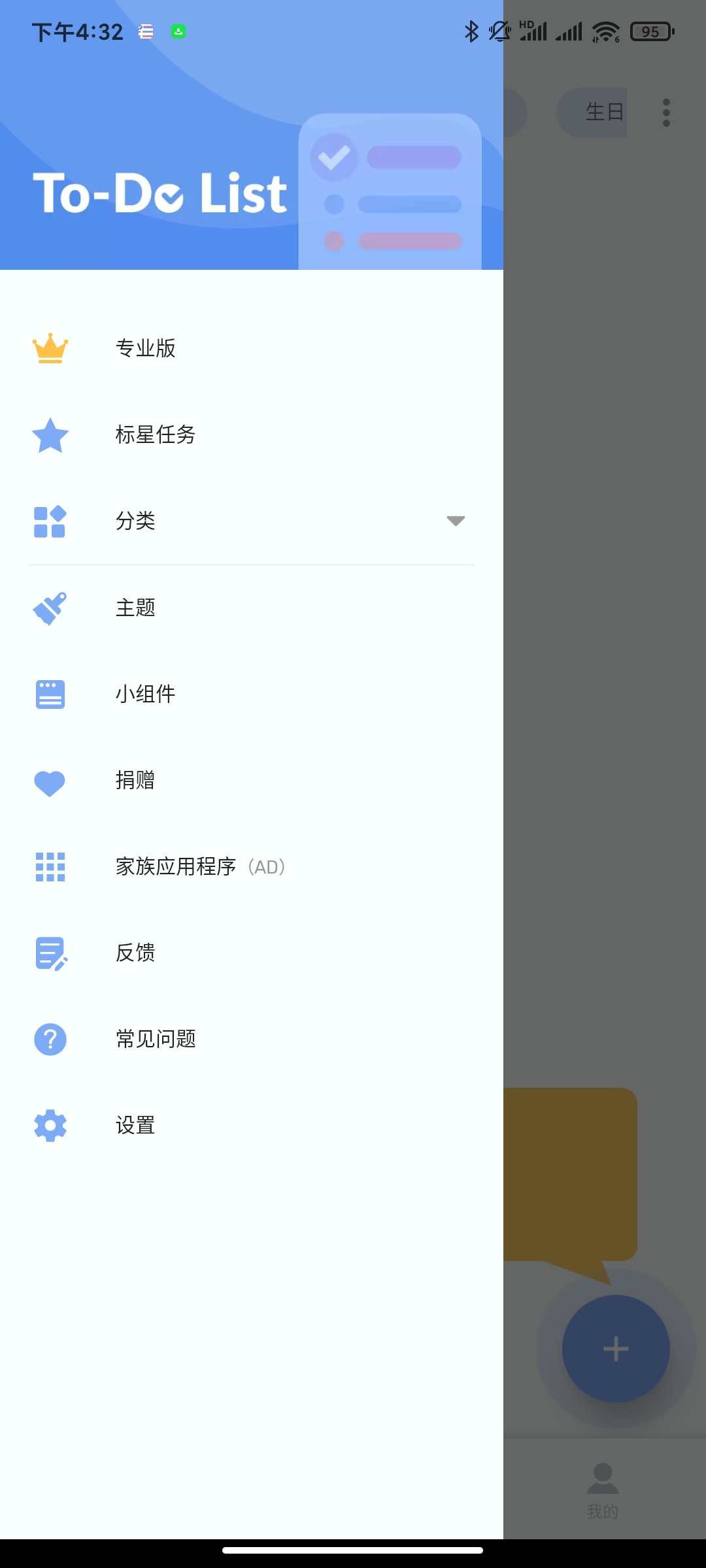Click the question mark icon for 常见问题
The width and height of the screenshot is (706, 1568).
(50, 1039)
